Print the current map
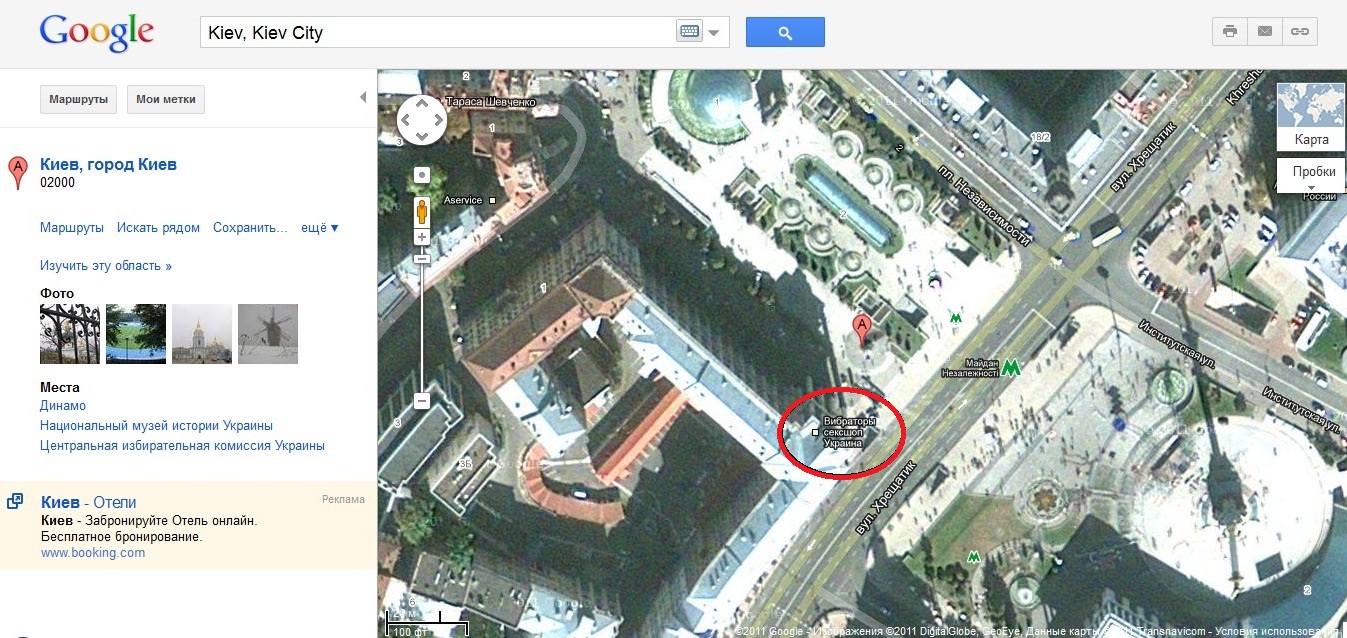This screenshot has width=1347, height=638. tap(1230, 32)
